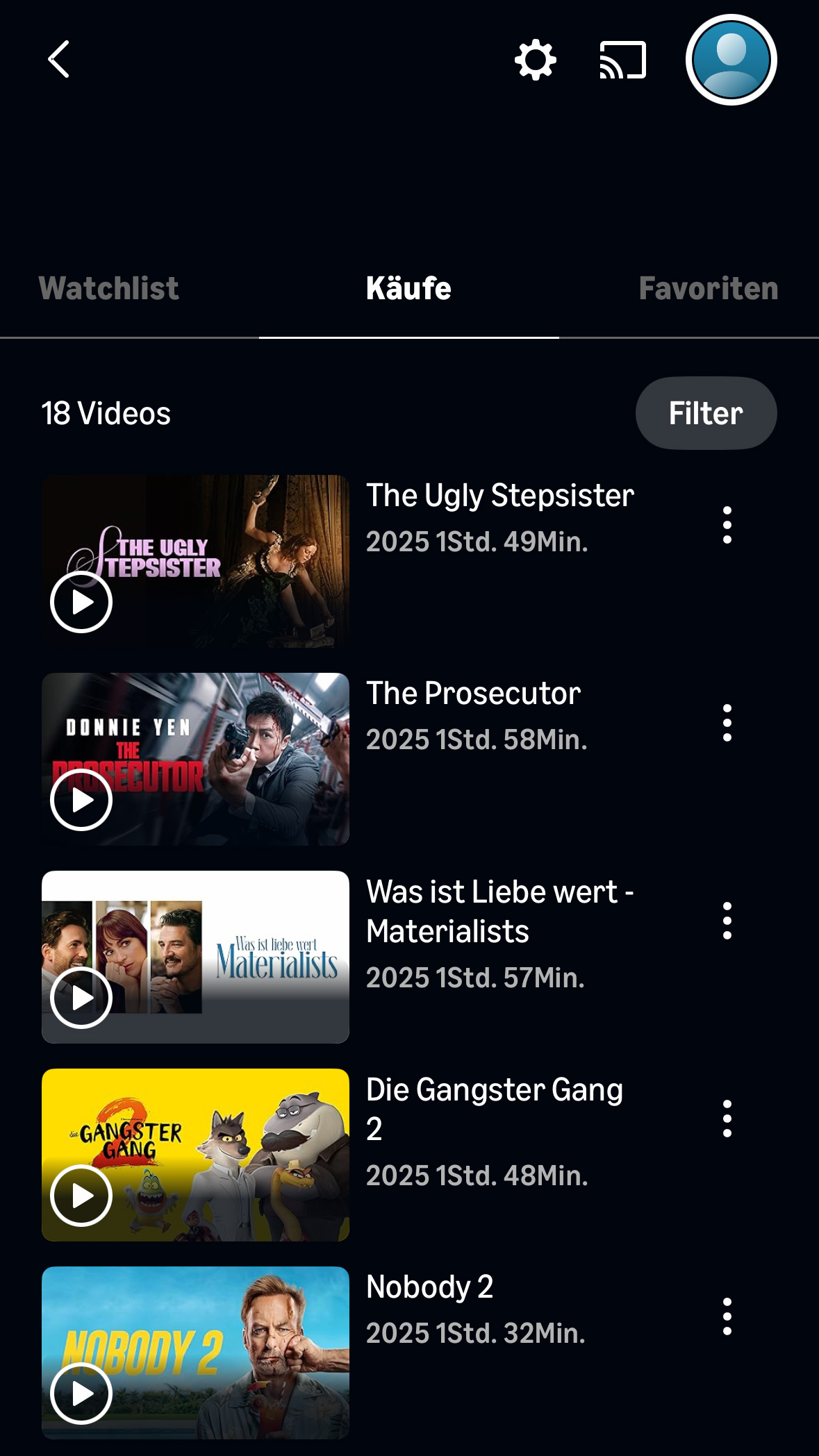Play Was ist Liebe wert - Materialists
Viewport: 819px width, 1456px height.
pyautogui.click(x=81, y=998)
